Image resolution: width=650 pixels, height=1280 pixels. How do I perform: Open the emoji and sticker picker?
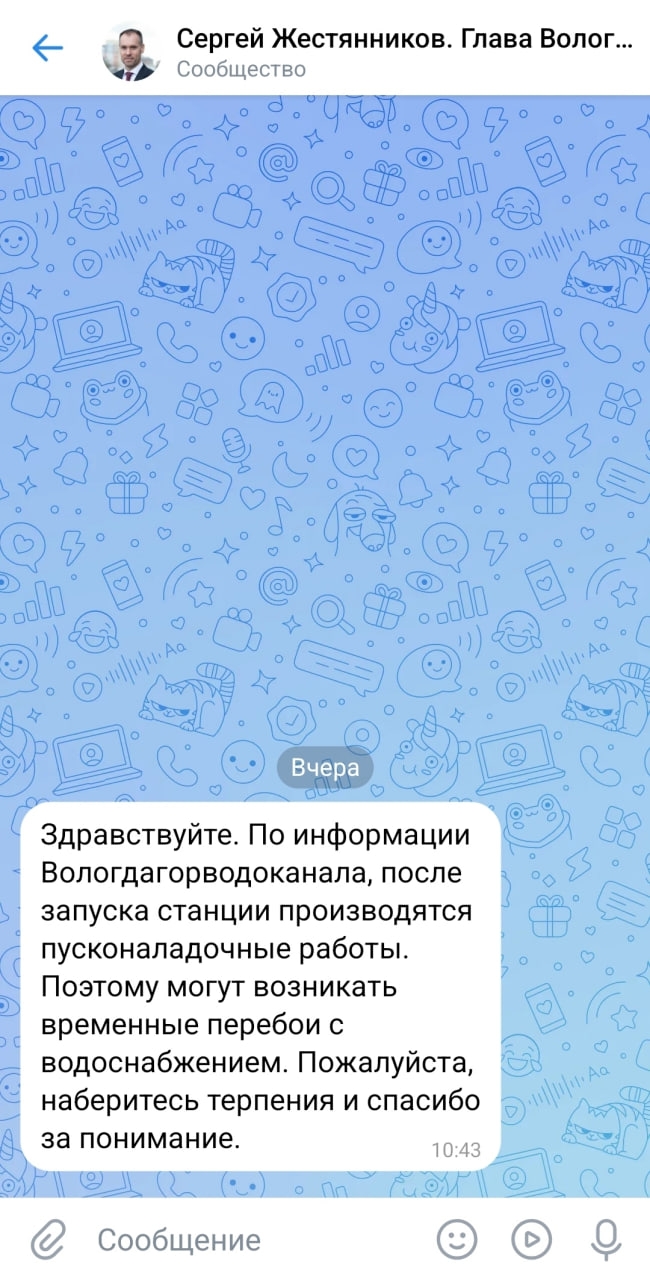coord(457,1240)
